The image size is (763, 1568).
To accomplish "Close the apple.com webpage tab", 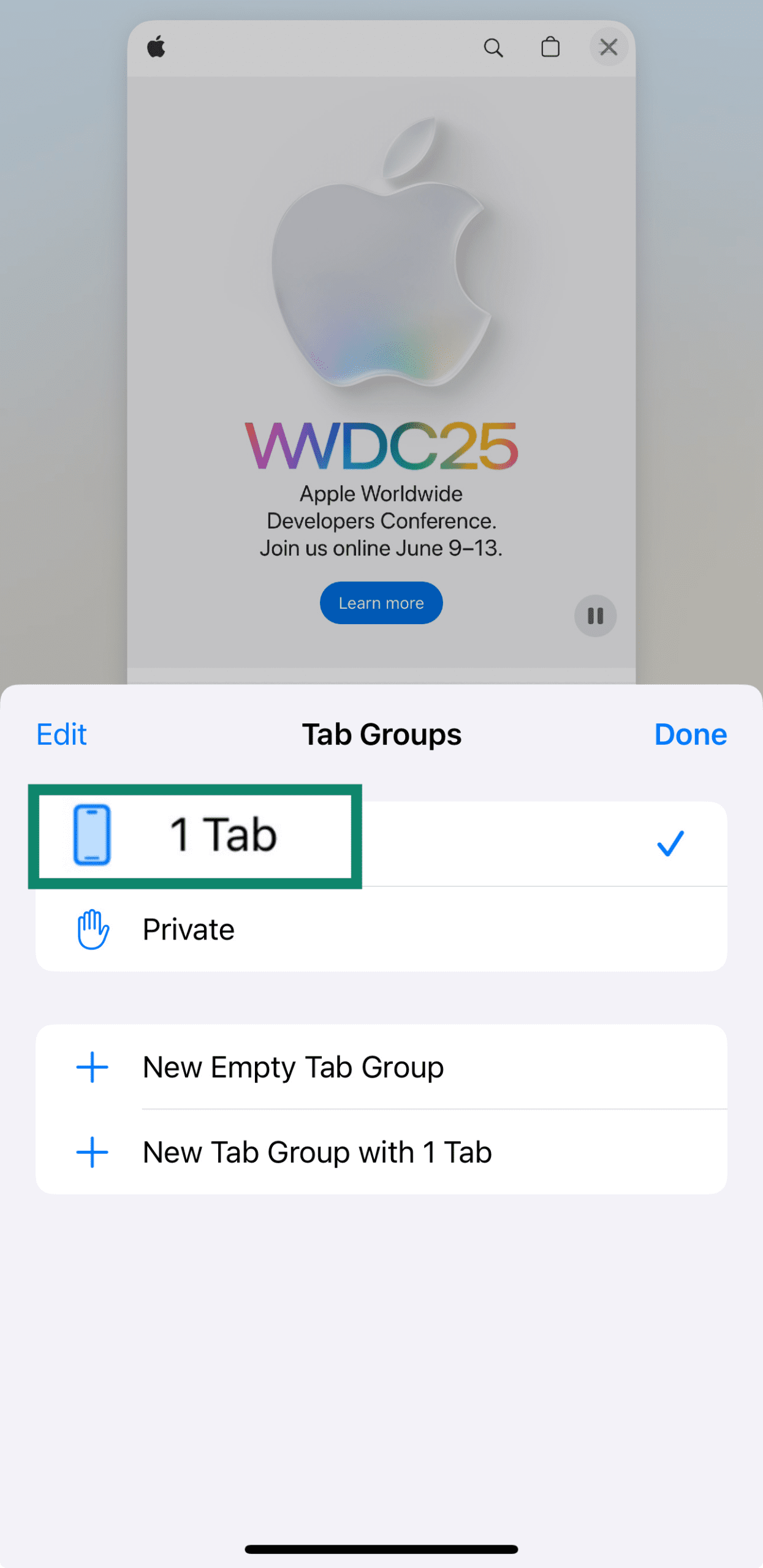I will [608, 47].
